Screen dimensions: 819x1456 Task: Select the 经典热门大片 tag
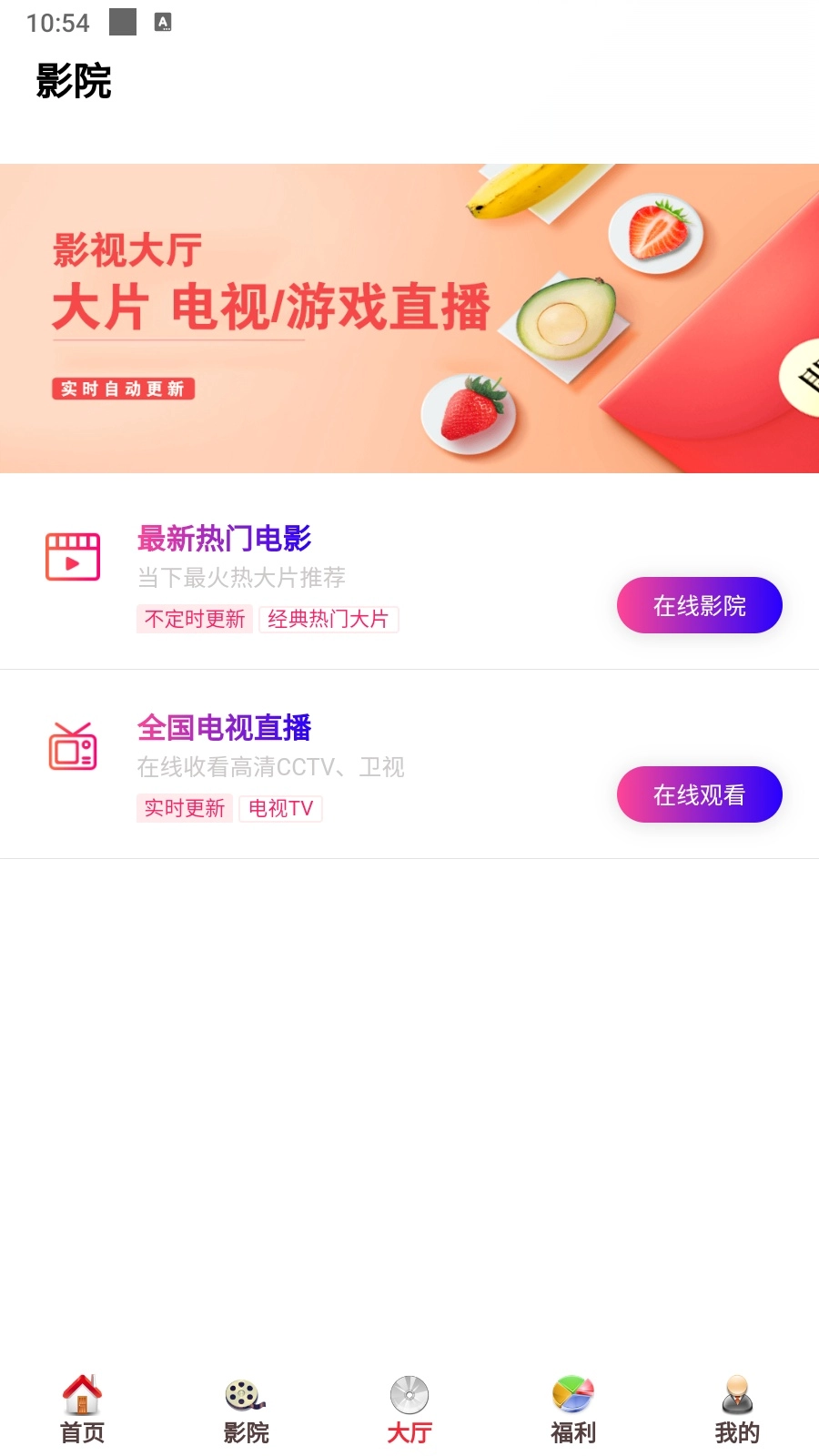pyautogui.click(x=329, y=619)
